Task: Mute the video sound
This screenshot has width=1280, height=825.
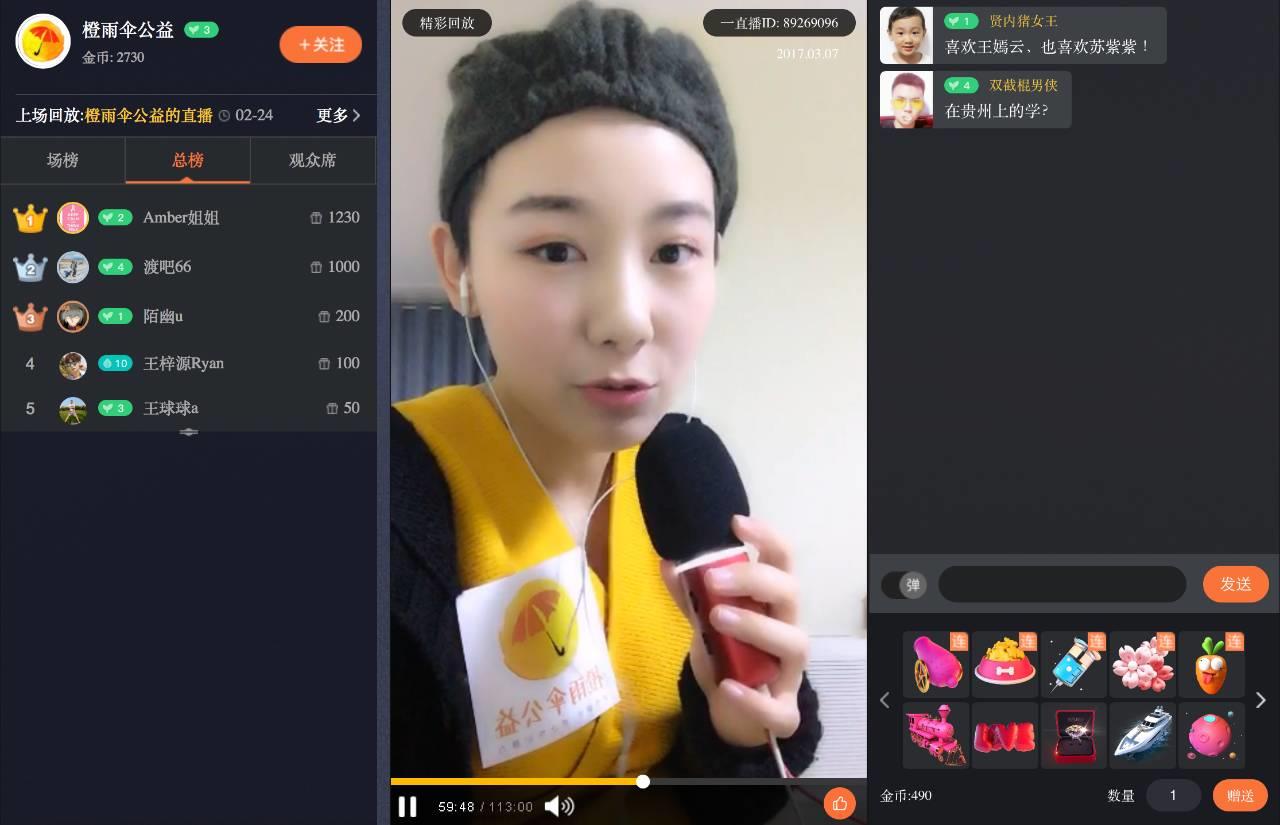Action: (559, 806)
